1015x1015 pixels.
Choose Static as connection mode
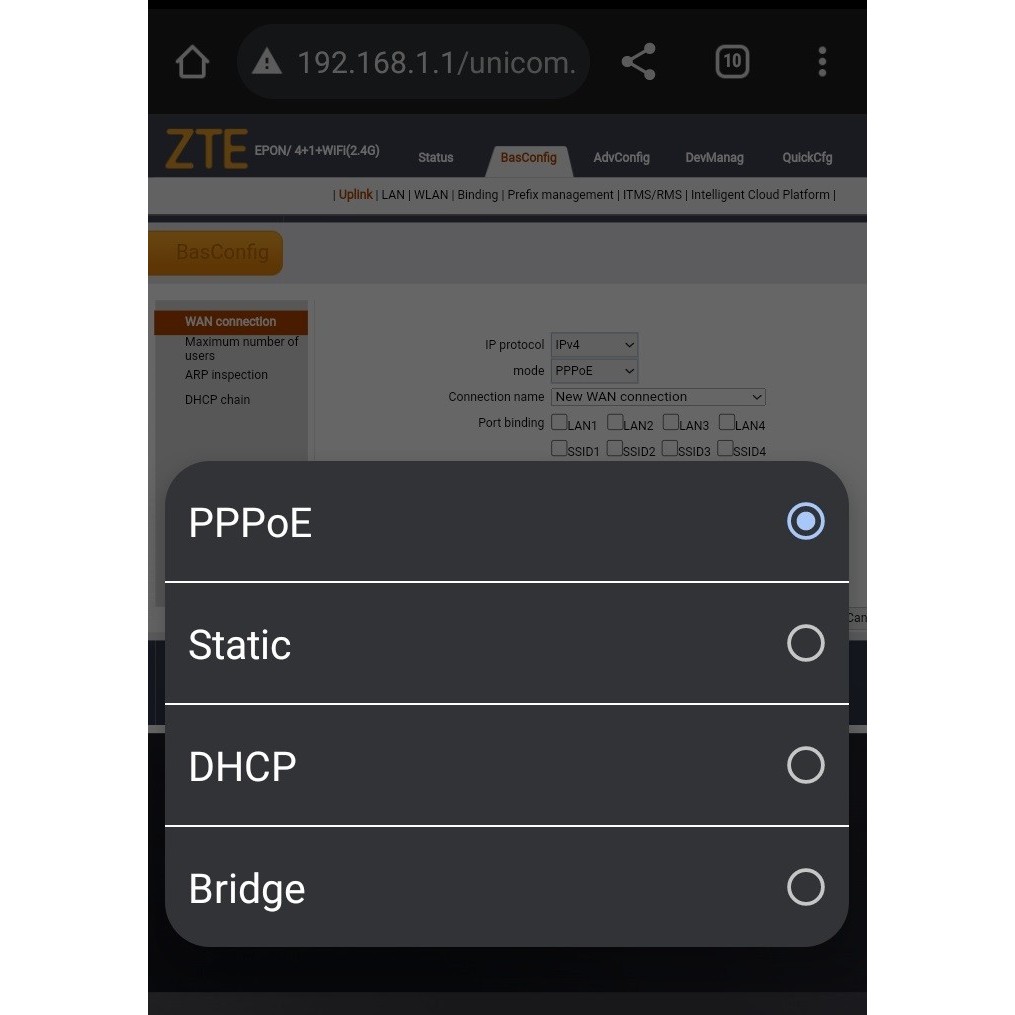(505, 644)
